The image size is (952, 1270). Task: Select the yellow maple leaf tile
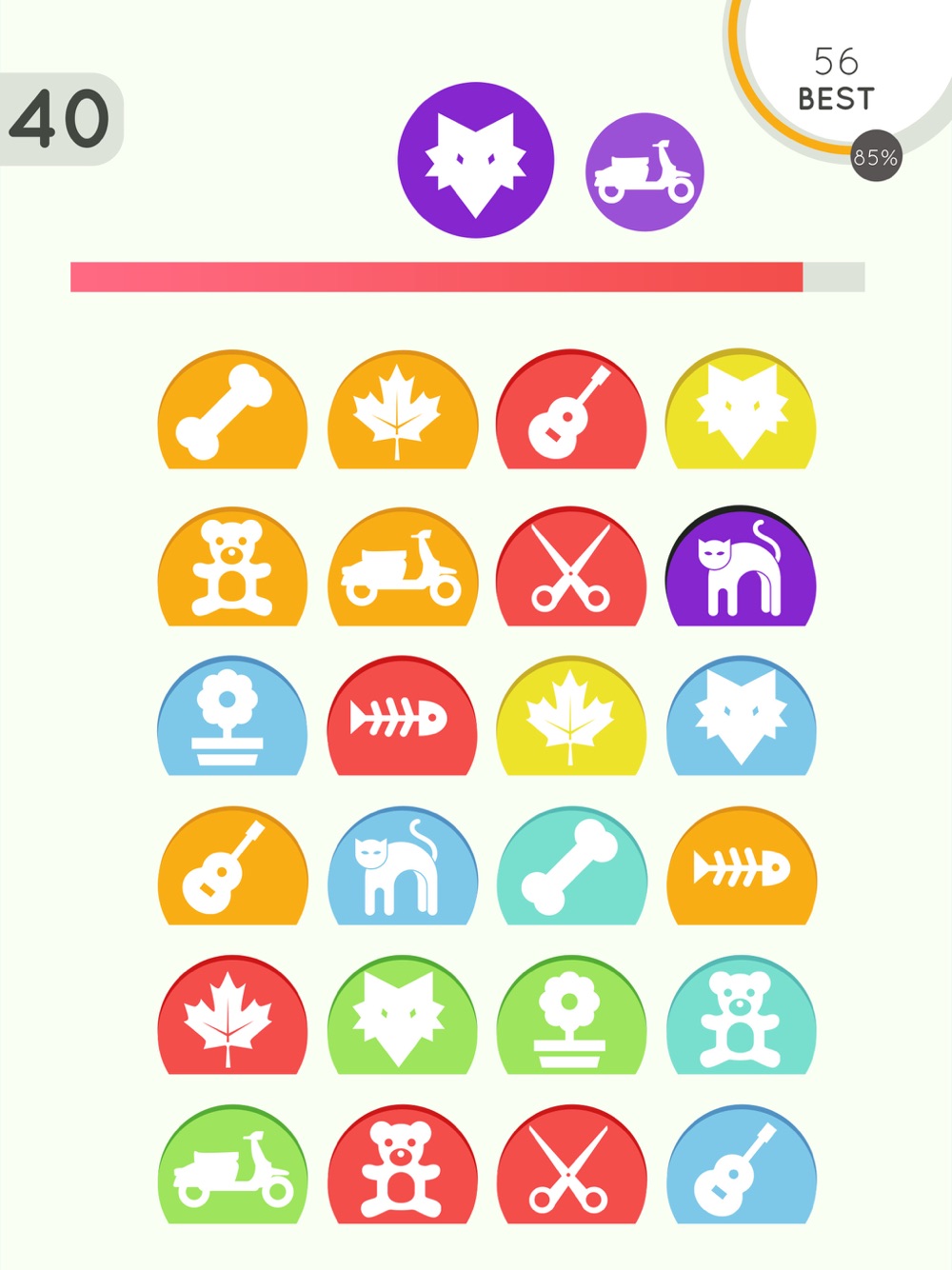coord(571,717)
